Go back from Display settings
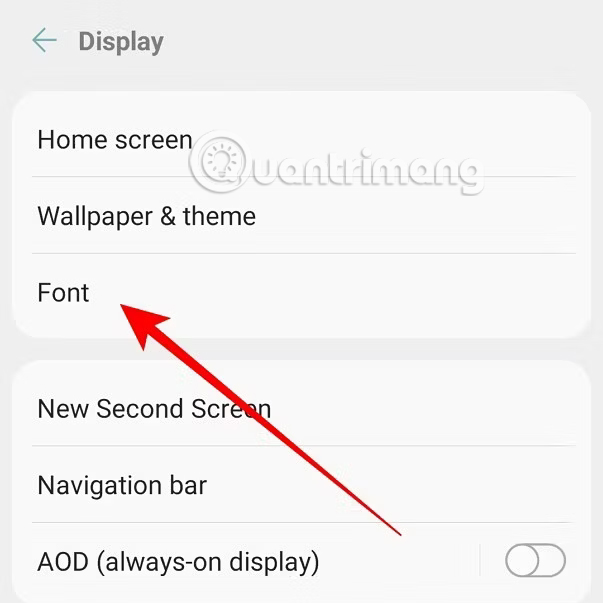Screen dimensions: 603x603 coord(44,41)
